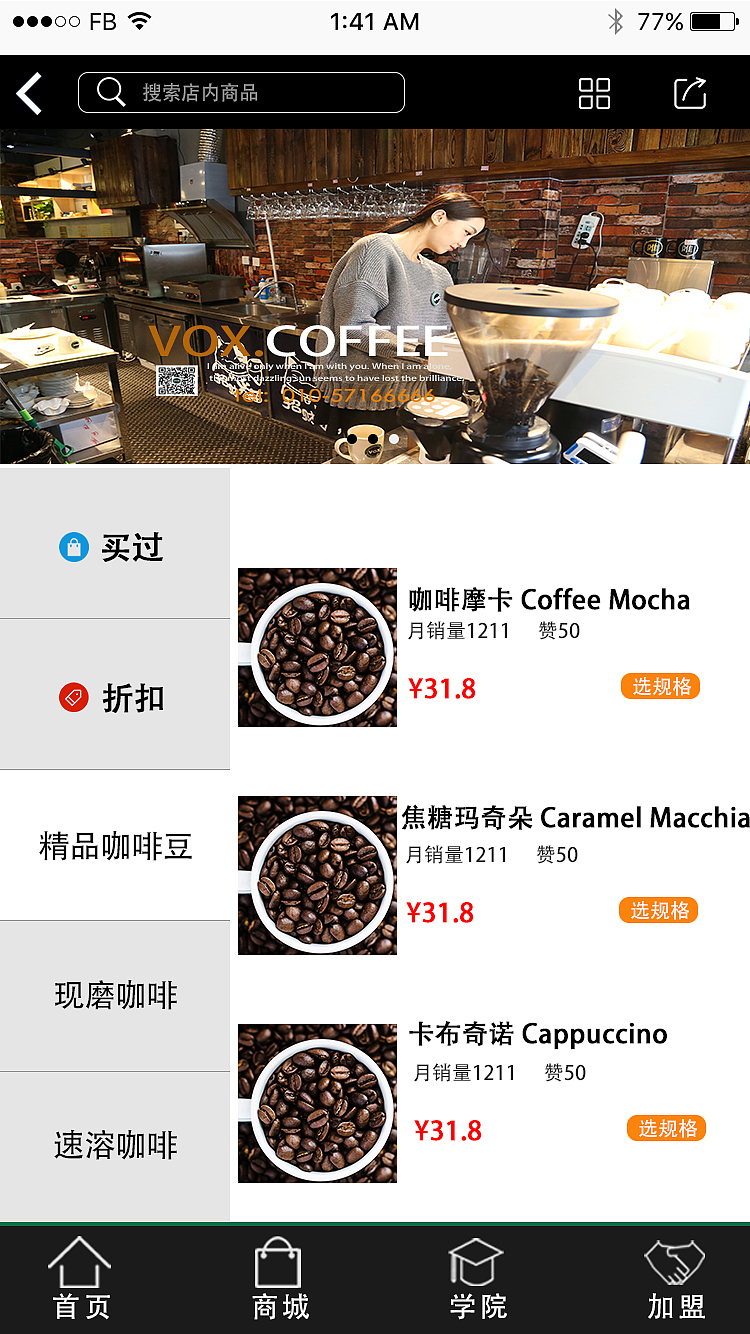Tap 选规格 for Coffee Mocha
The height and width of the screenshot is (1334, 750).
pos(660,686)
